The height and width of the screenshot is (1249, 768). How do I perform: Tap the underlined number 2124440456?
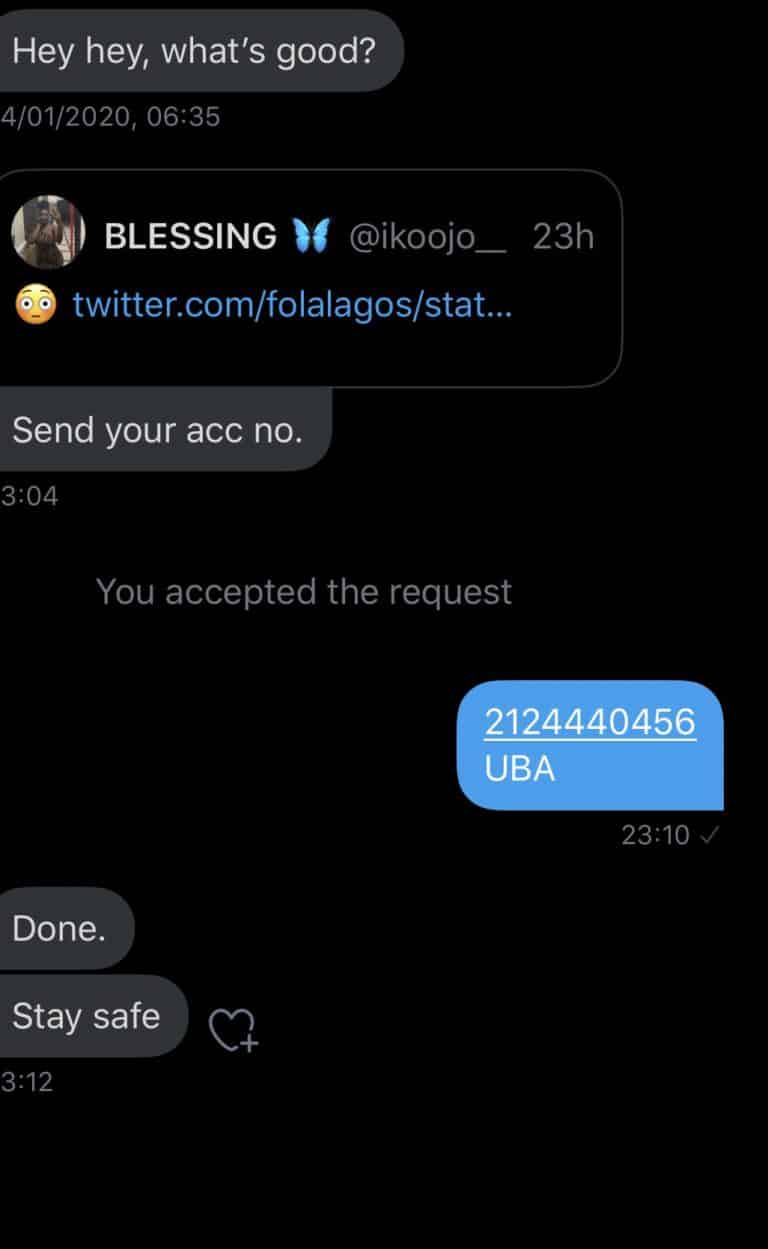point(589,722)
